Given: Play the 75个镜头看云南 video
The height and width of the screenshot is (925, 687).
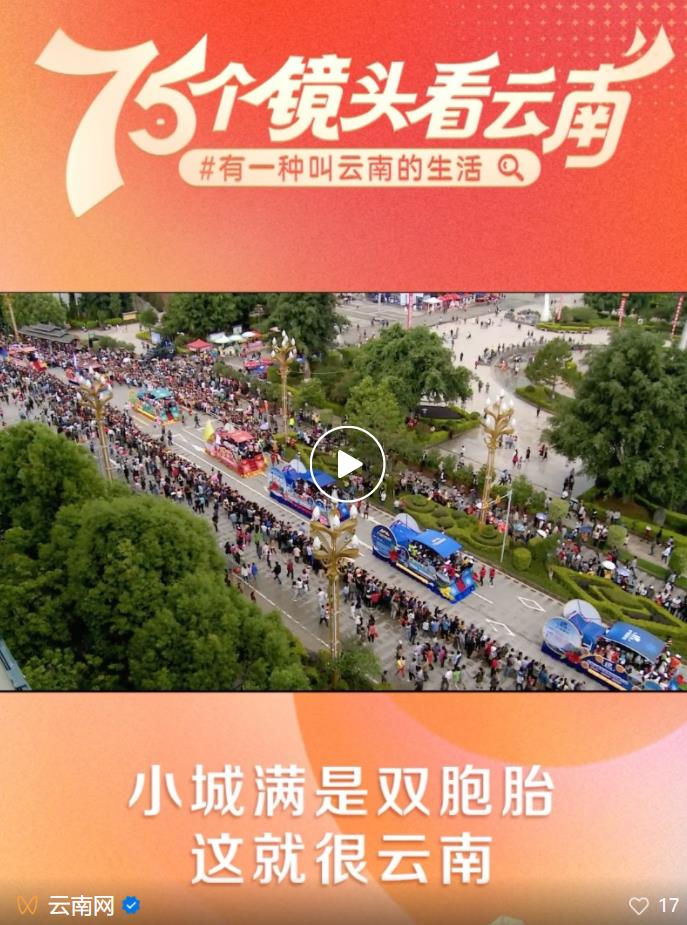Looking at the screenshot, I should tap(347, 464).
